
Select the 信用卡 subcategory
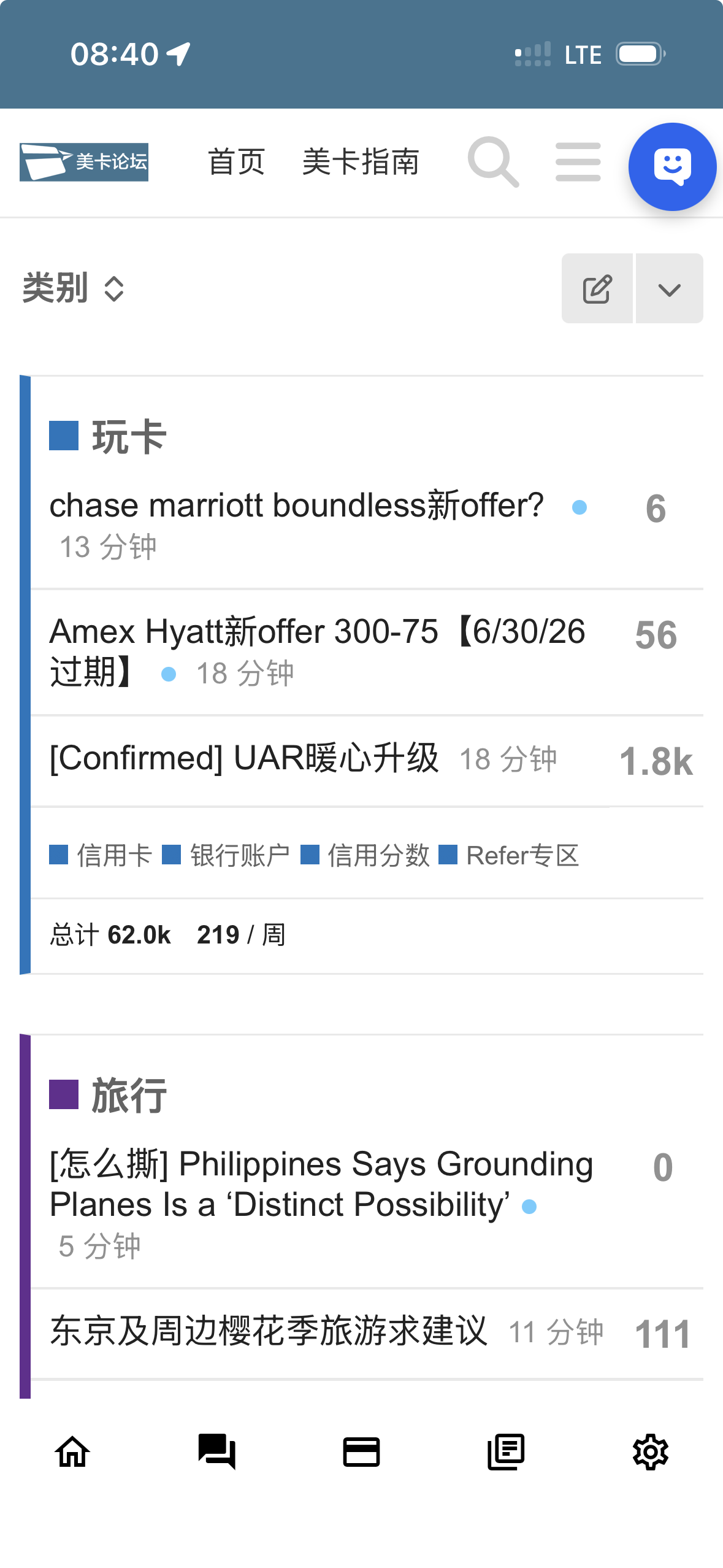[x=113, y=855]
